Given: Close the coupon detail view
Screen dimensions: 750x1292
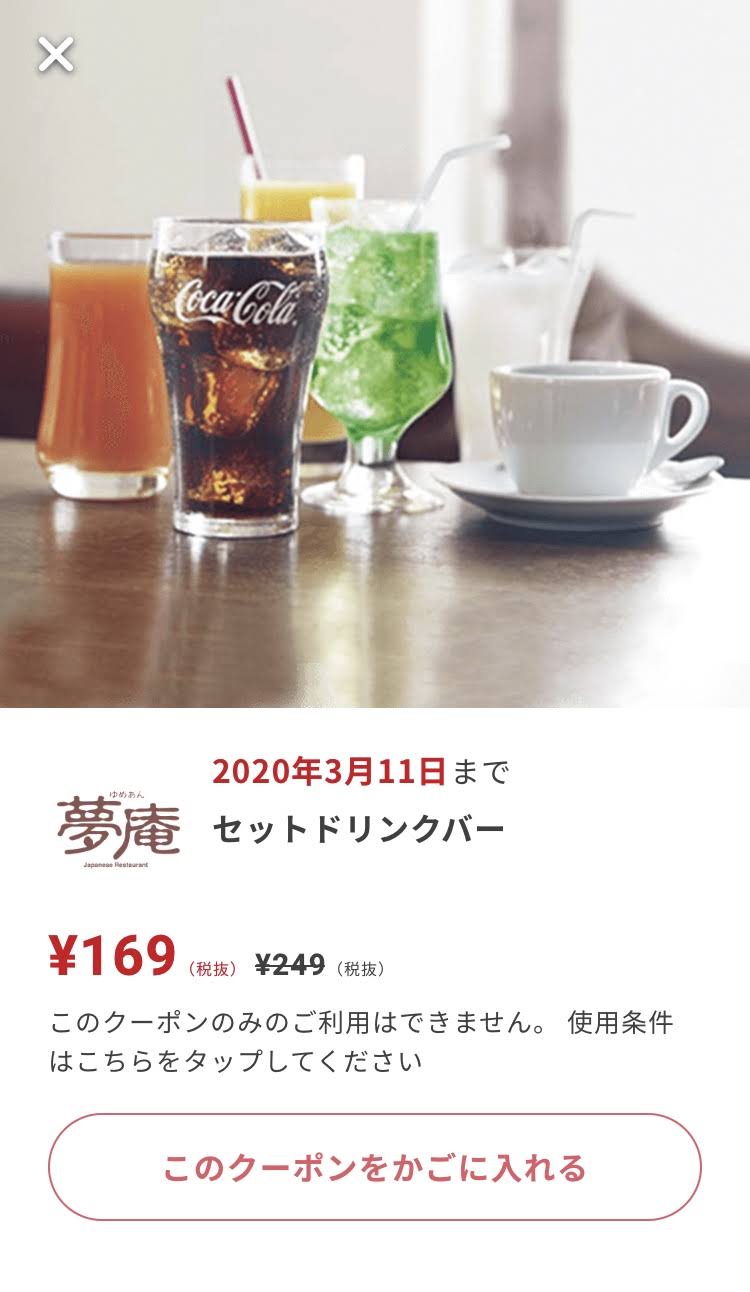Looking at the screenshot, I should [55, 54].
